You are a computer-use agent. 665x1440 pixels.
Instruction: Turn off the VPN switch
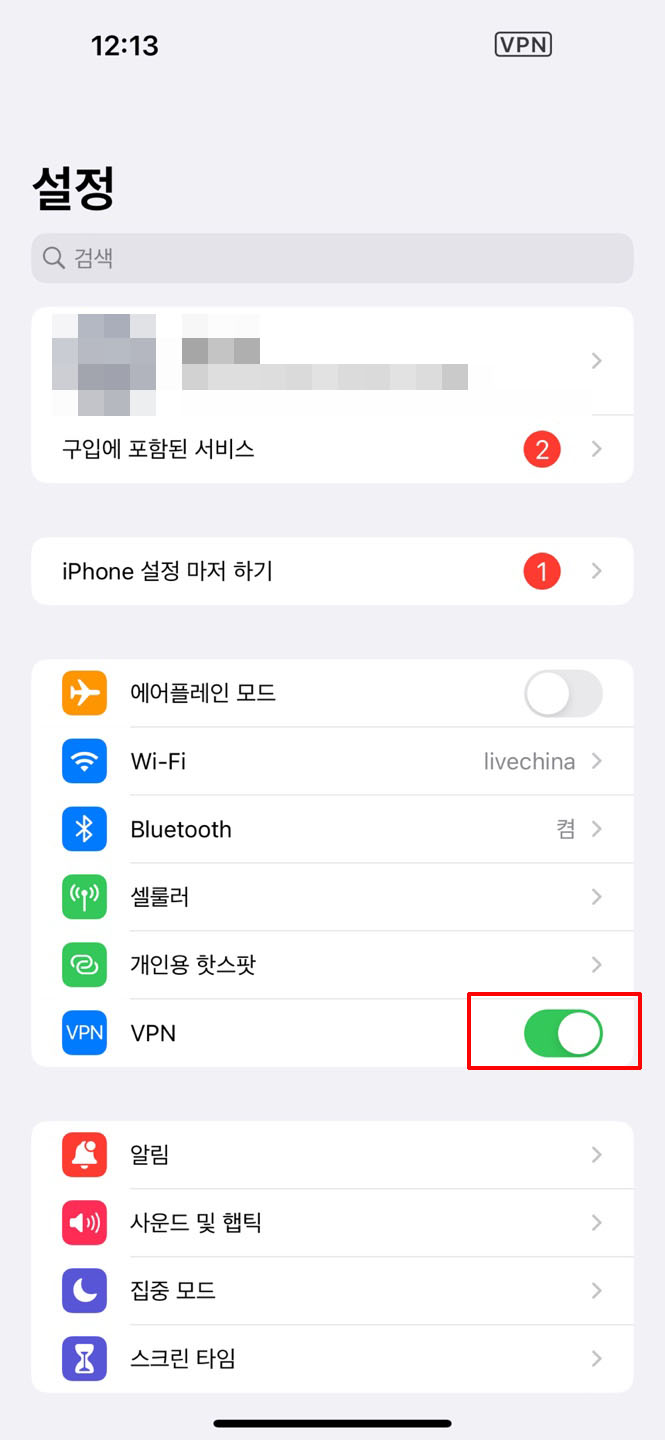(563, 1033)
